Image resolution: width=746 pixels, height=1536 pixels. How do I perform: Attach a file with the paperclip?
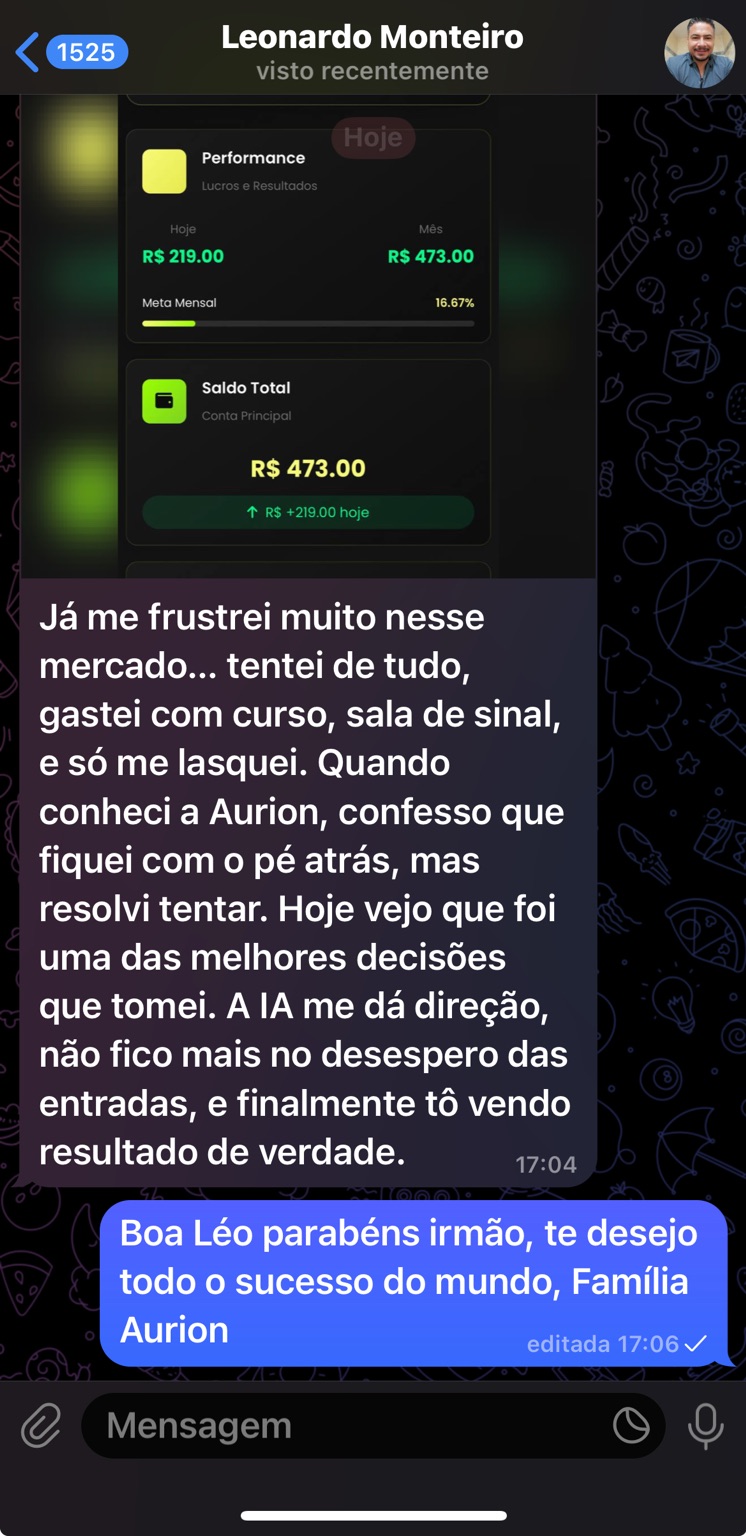(42, 1425)
